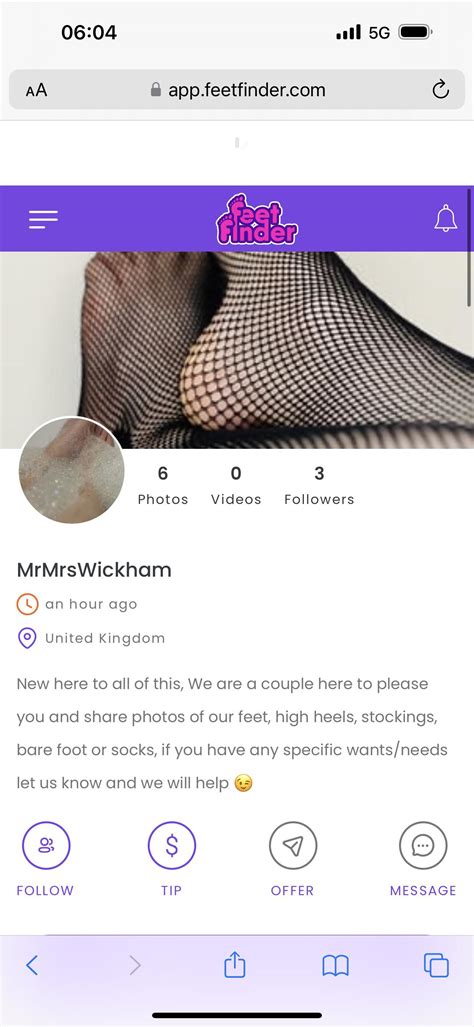
Task: View the profile picture
Action: point(71,470)
